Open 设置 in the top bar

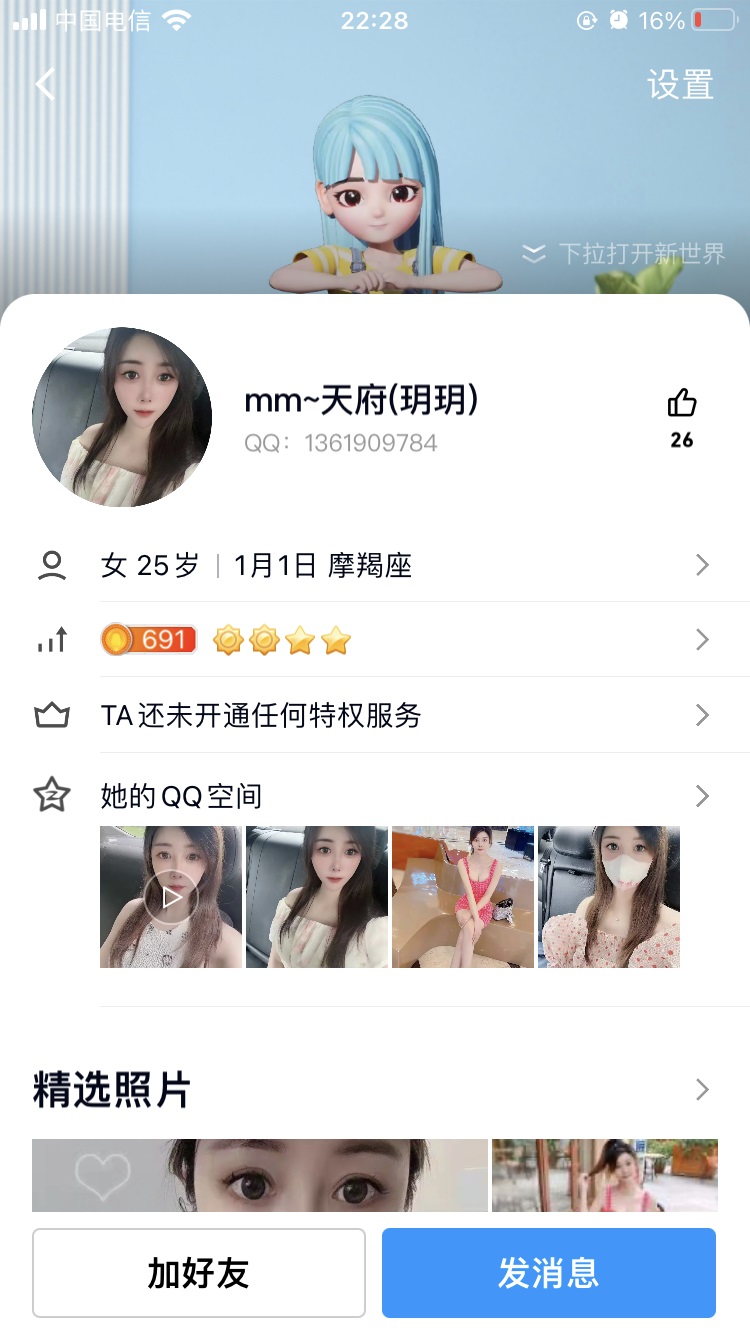[x=680, y=85]
